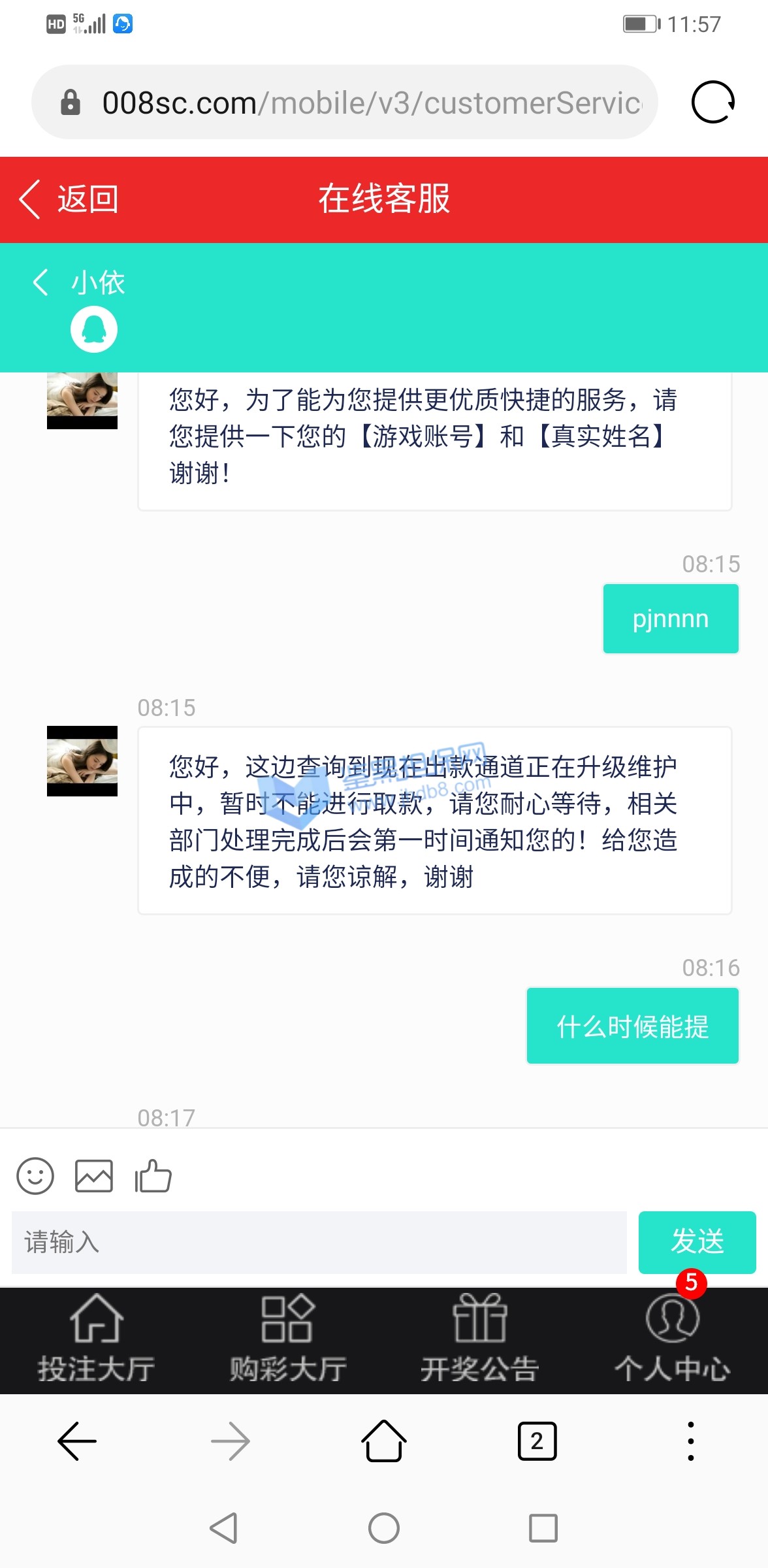
Task: Attach an image to the chat
Action: coord(94,1176)
